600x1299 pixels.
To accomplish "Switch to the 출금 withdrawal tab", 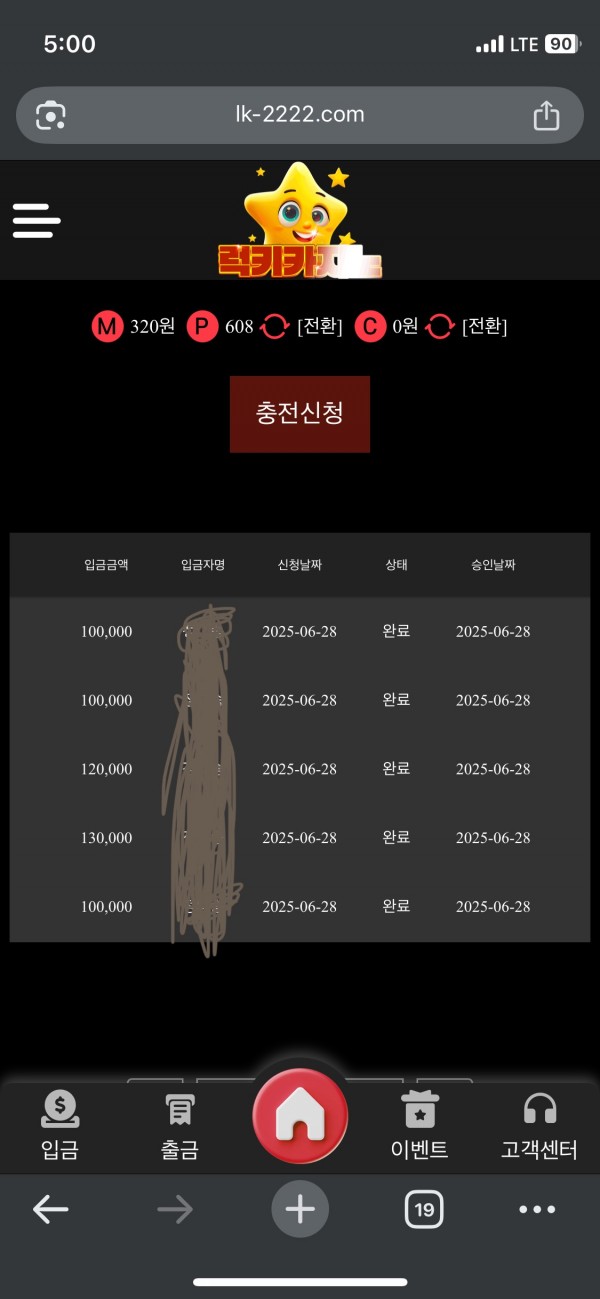I will coord(180,1125).
